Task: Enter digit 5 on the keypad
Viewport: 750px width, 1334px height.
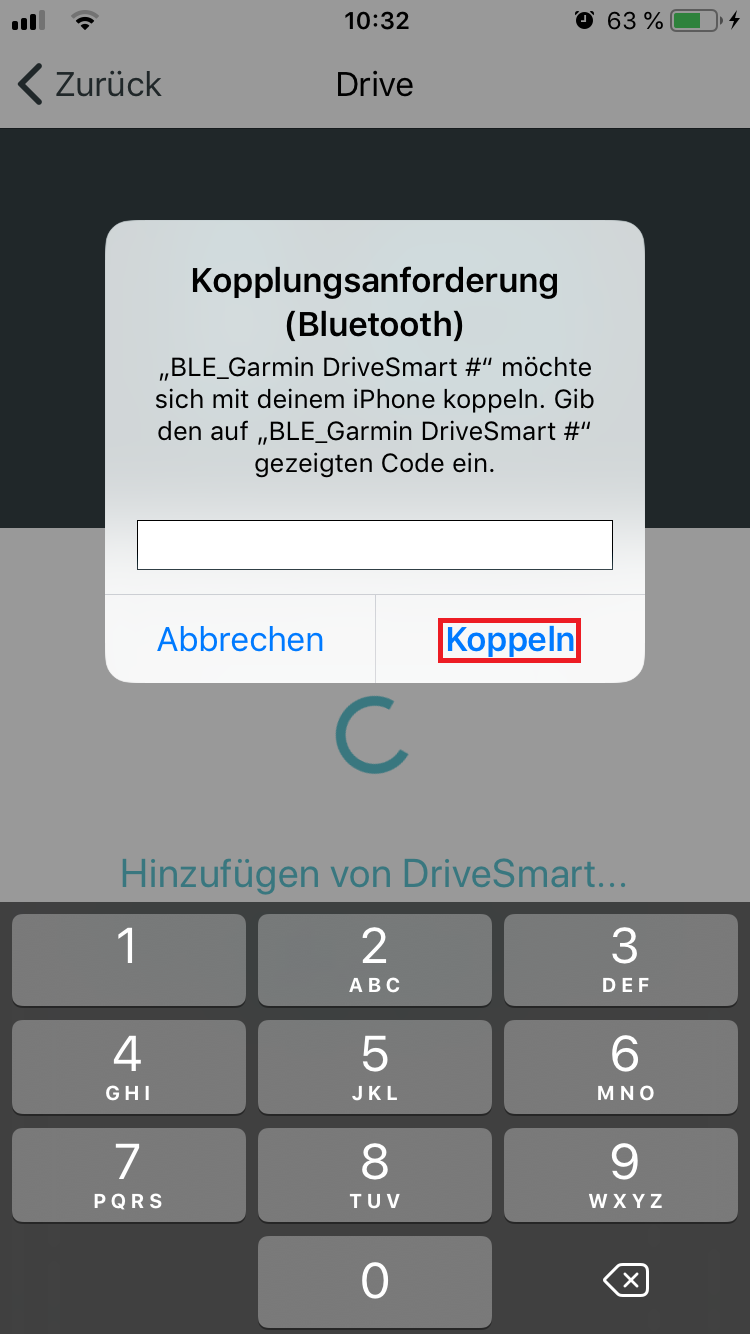Action: 375,1067
